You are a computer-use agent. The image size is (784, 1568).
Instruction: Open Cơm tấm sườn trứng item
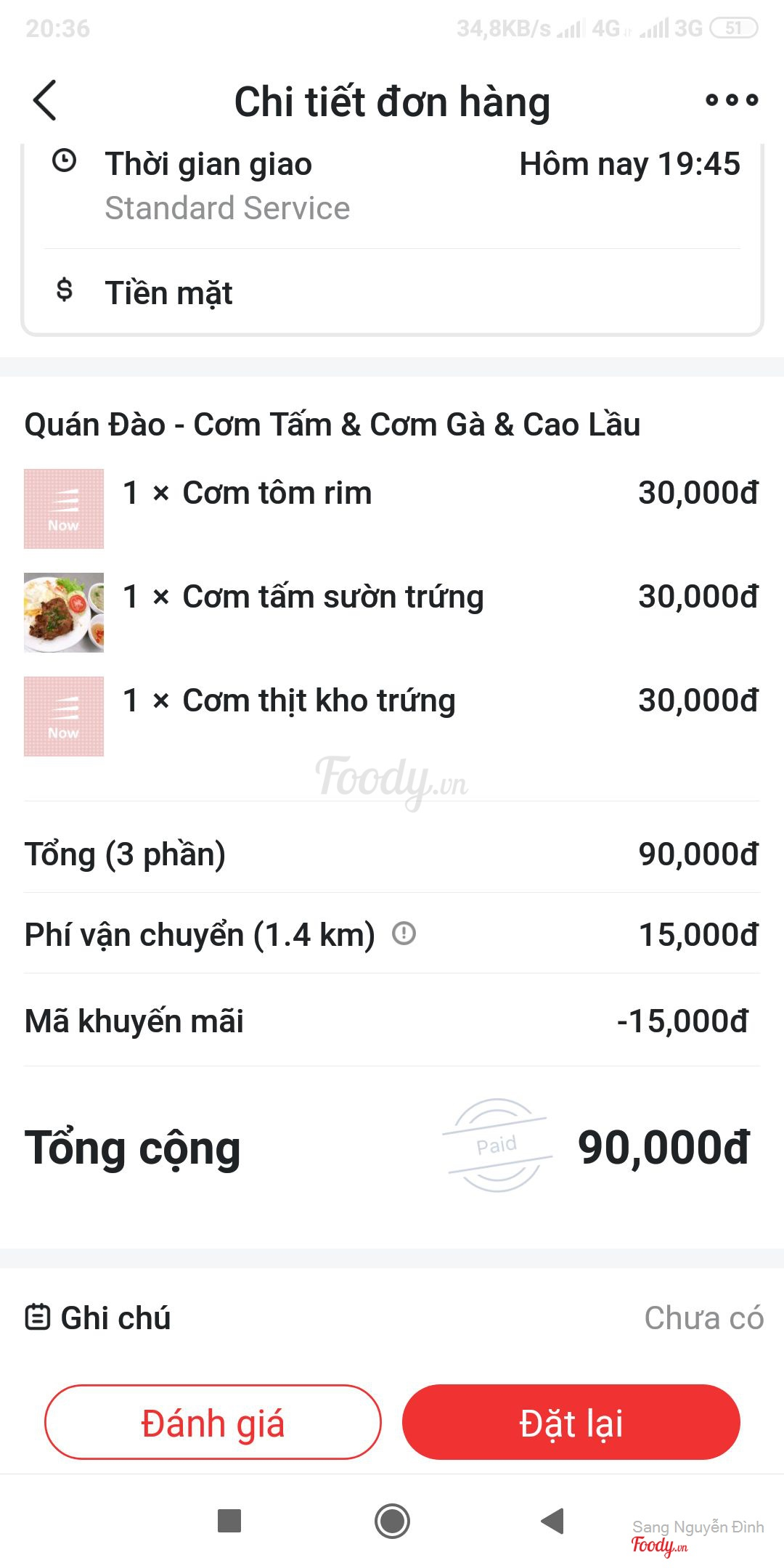(332, 597)
